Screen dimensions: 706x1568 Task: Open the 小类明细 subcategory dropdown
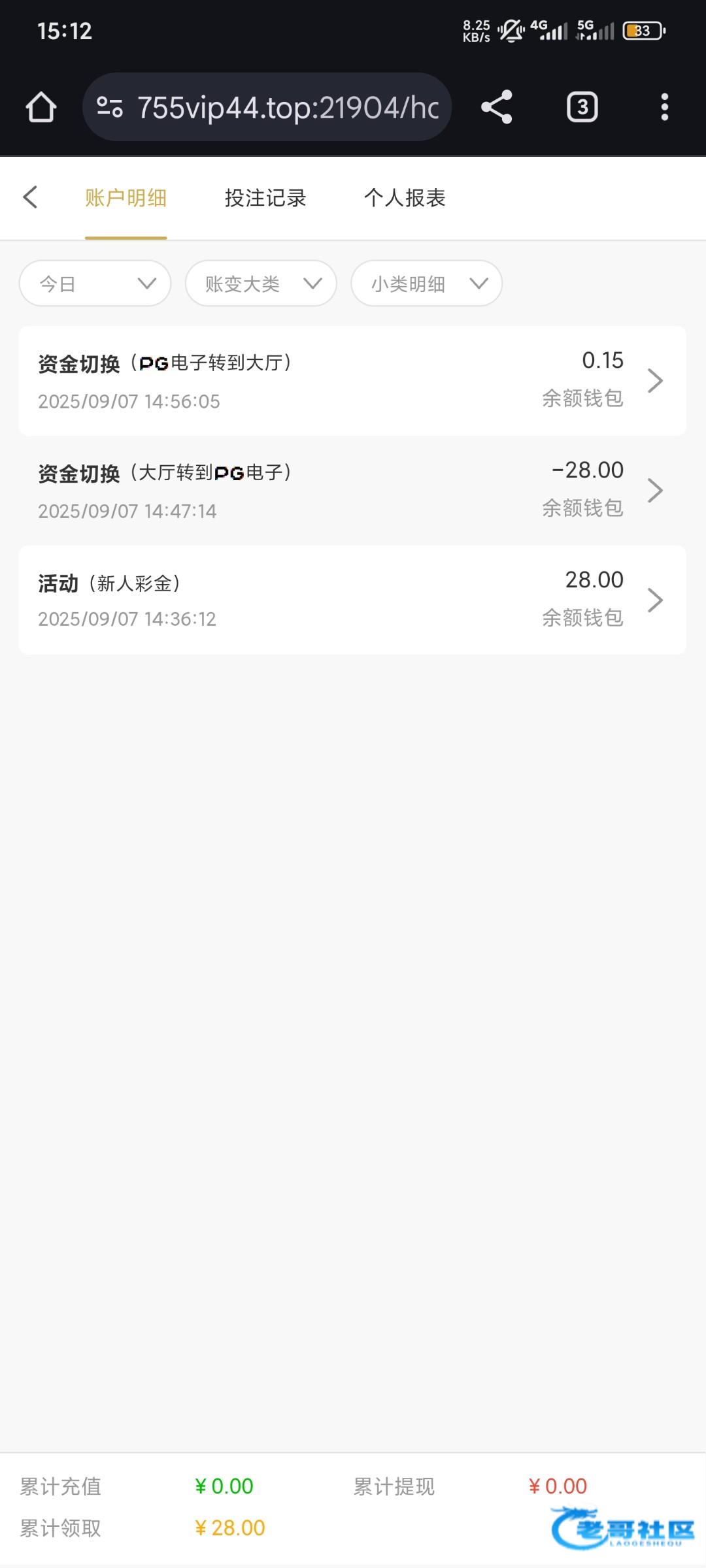click(x=426, y=284)
